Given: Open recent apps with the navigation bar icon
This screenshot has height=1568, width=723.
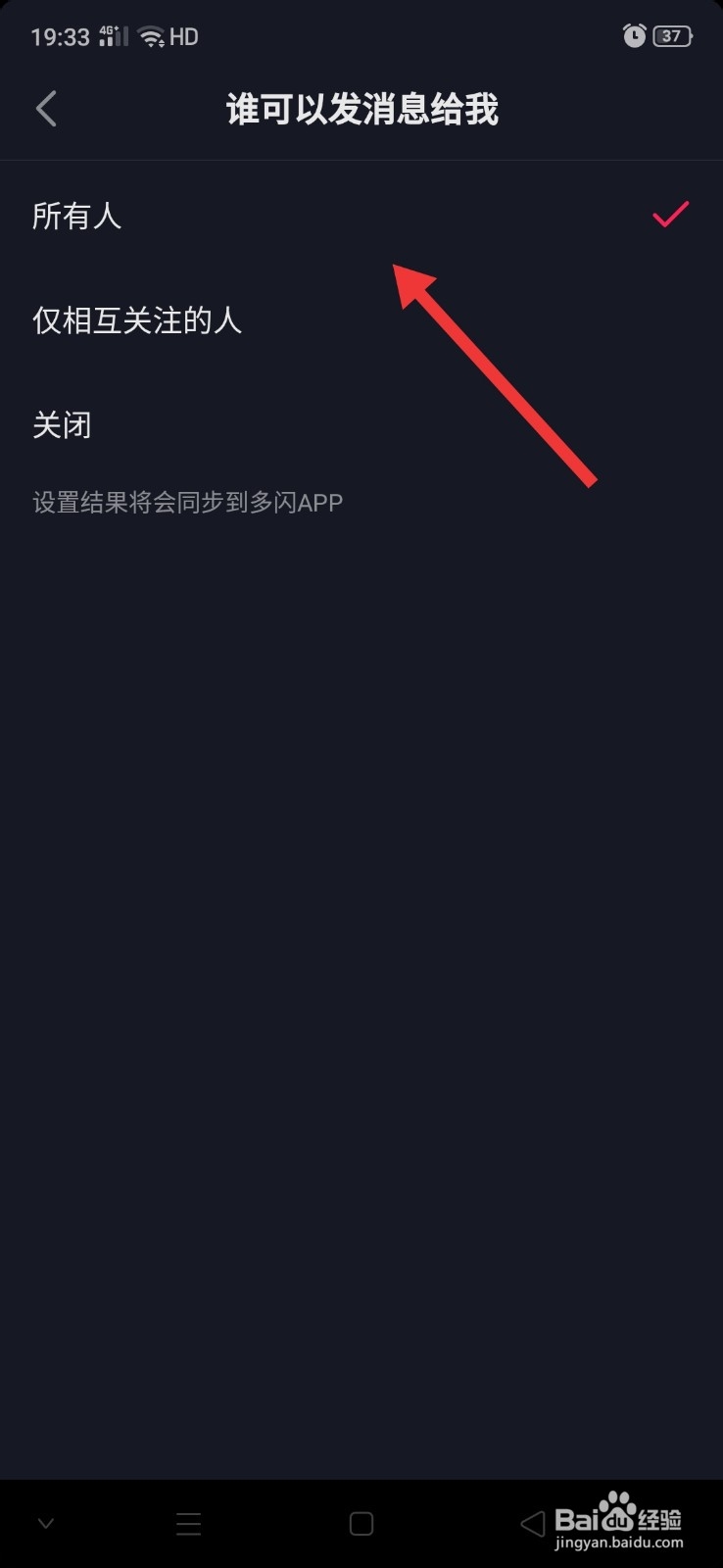Looking at the screenshot, I should (188, 1523).
